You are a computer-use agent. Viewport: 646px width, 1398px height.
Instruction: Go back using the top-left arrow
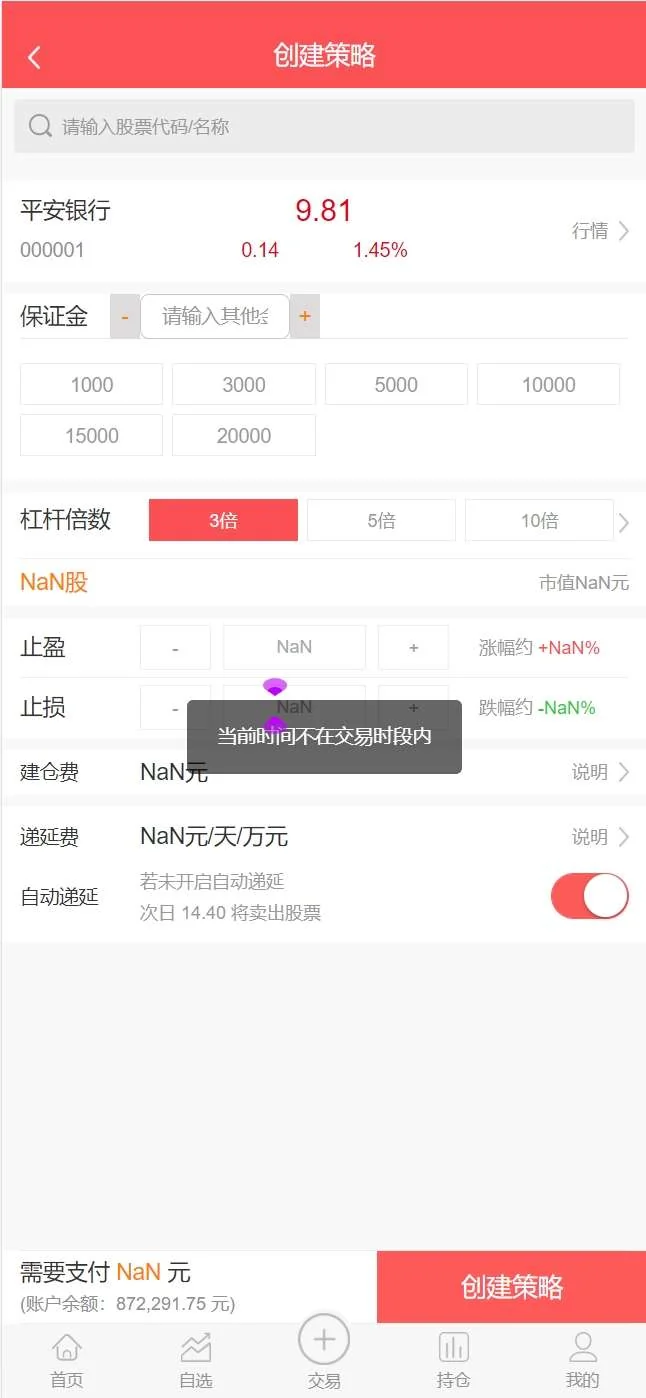click(x=34, y=57)
